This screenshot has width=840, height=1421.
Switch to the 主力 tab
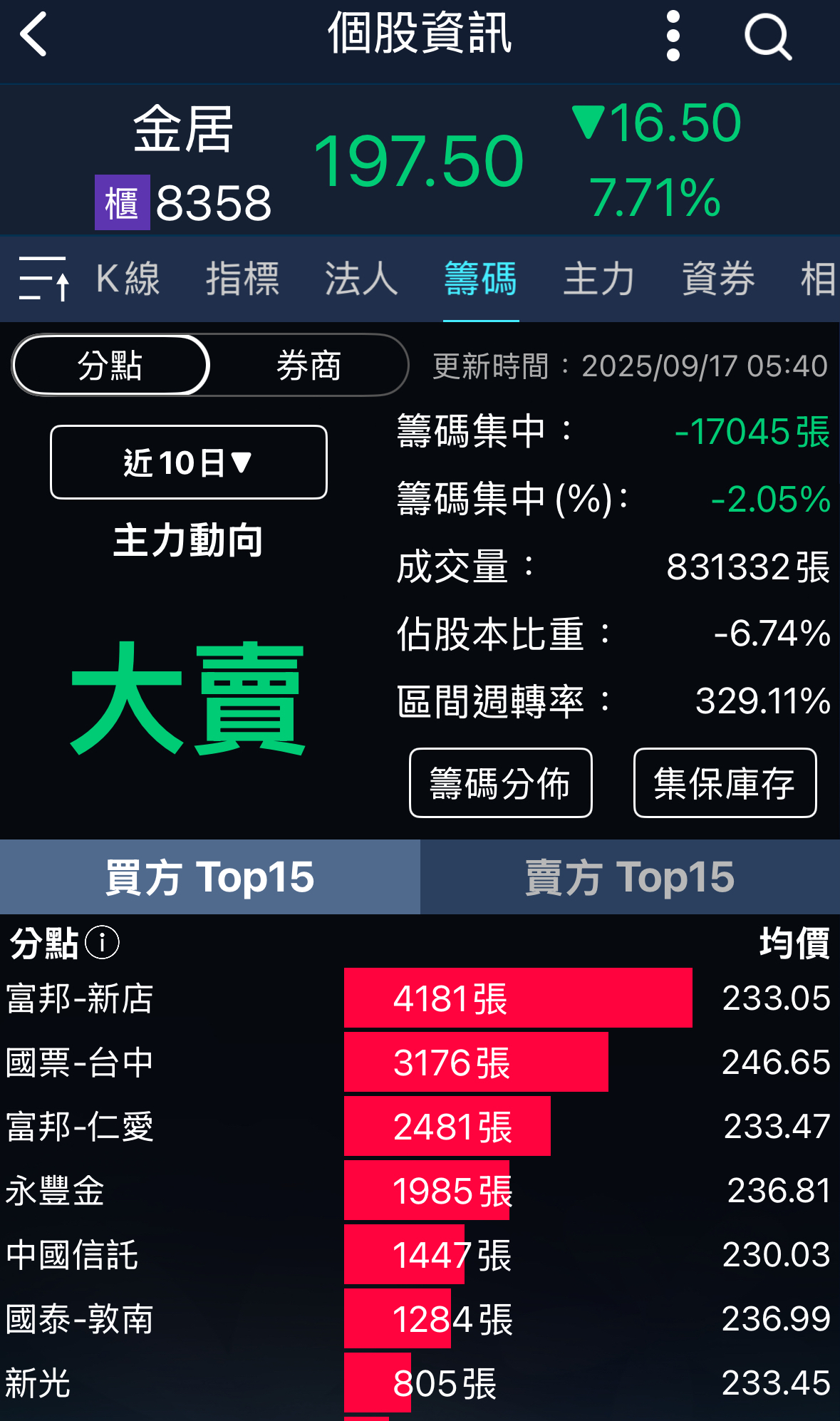tap(598, 279)
